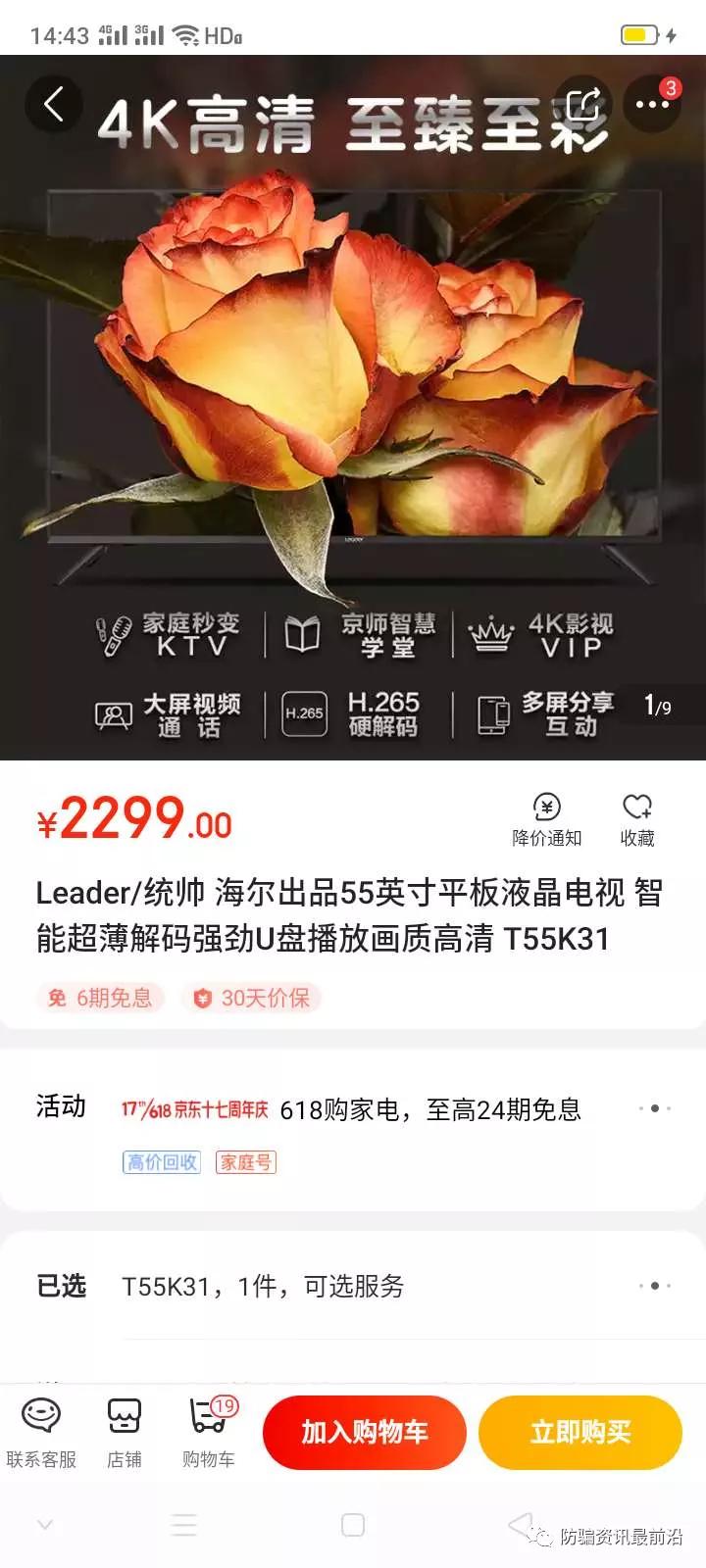Open the more options icon with badge 3
This screenshot has height=1568, width=706.
[x=652, y=104]
